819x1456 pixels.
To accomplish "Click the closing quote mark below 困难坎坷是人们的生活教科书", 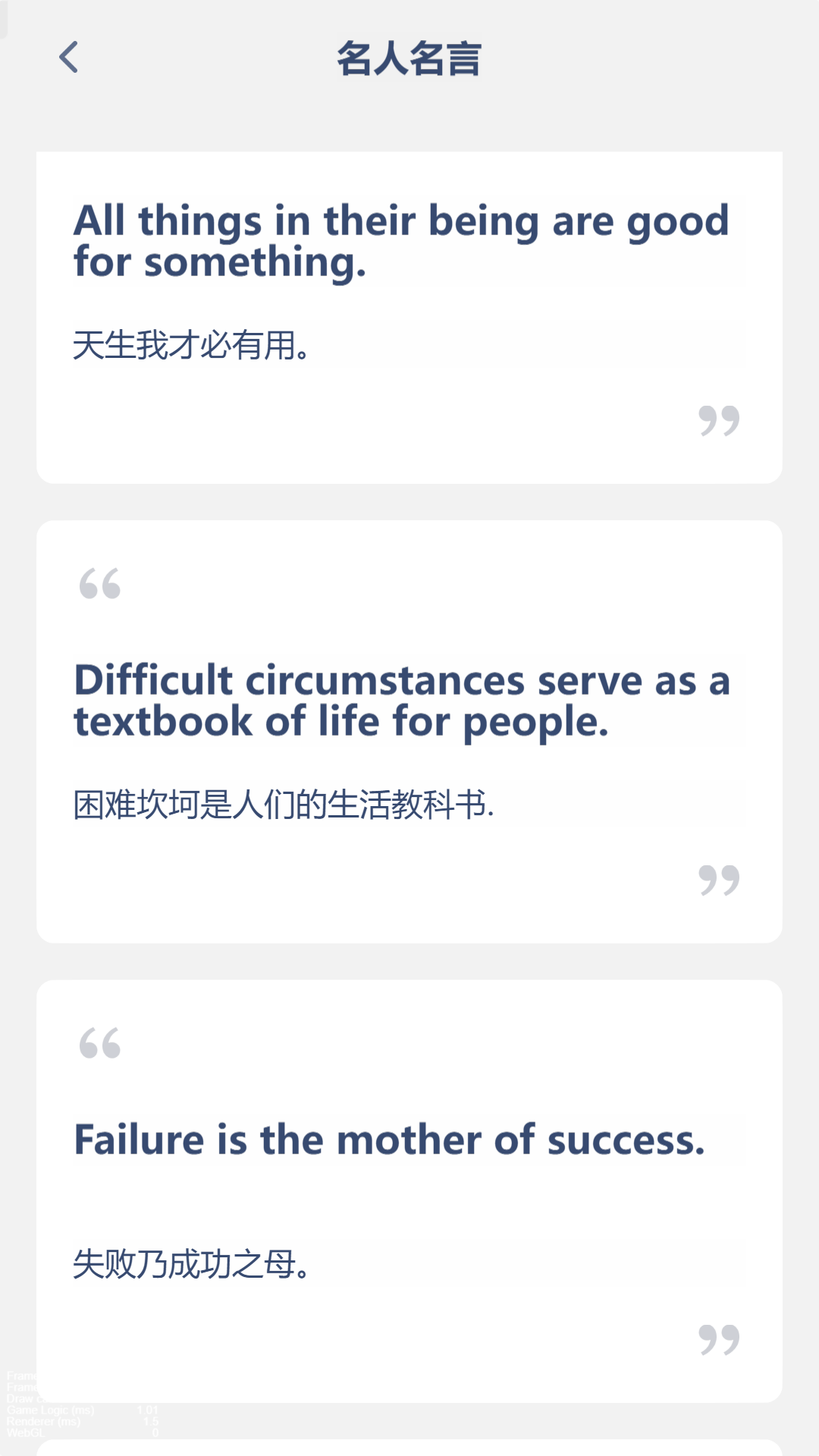I will pyautogui.click(x=720, y=881).
